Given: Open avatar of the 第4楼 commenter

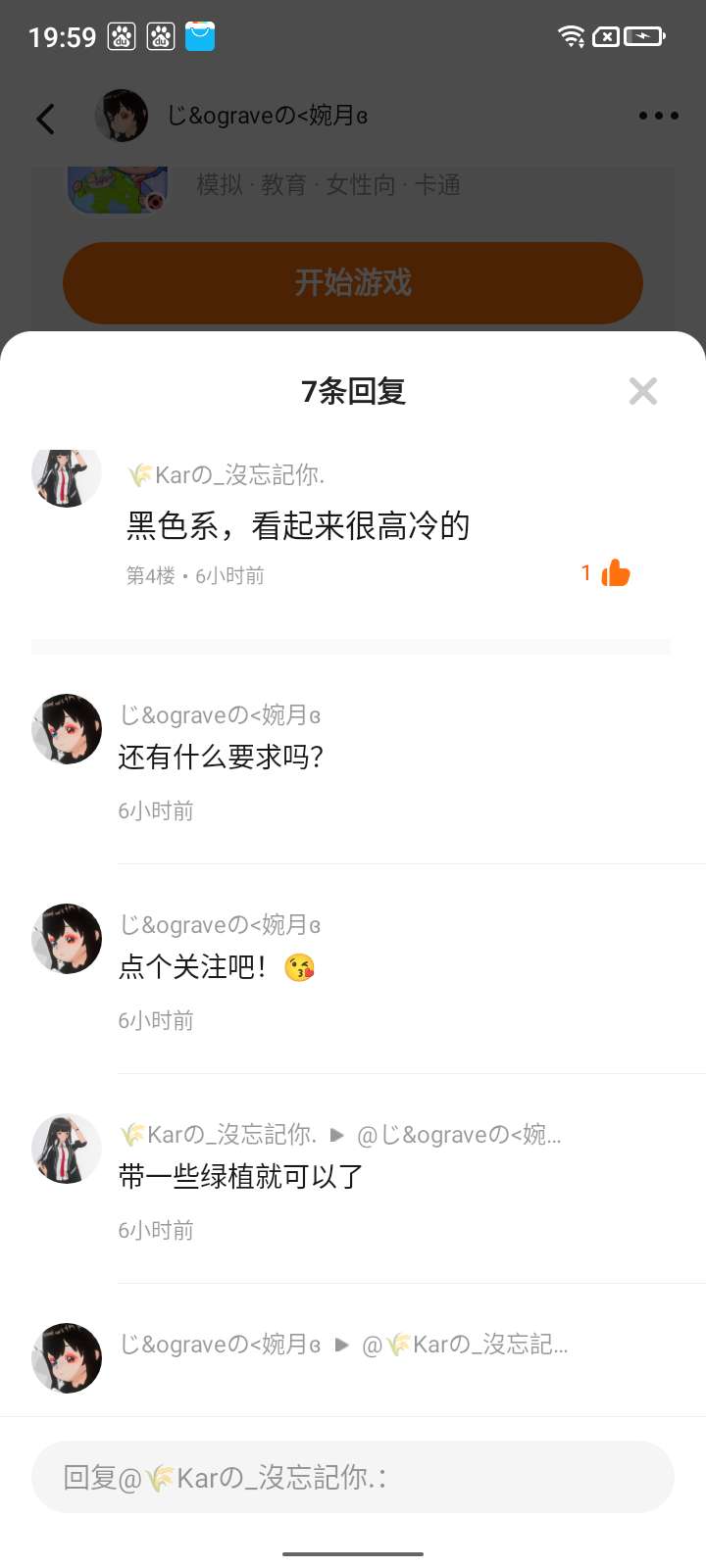Looking at the screenshot, I should point(67,475).
